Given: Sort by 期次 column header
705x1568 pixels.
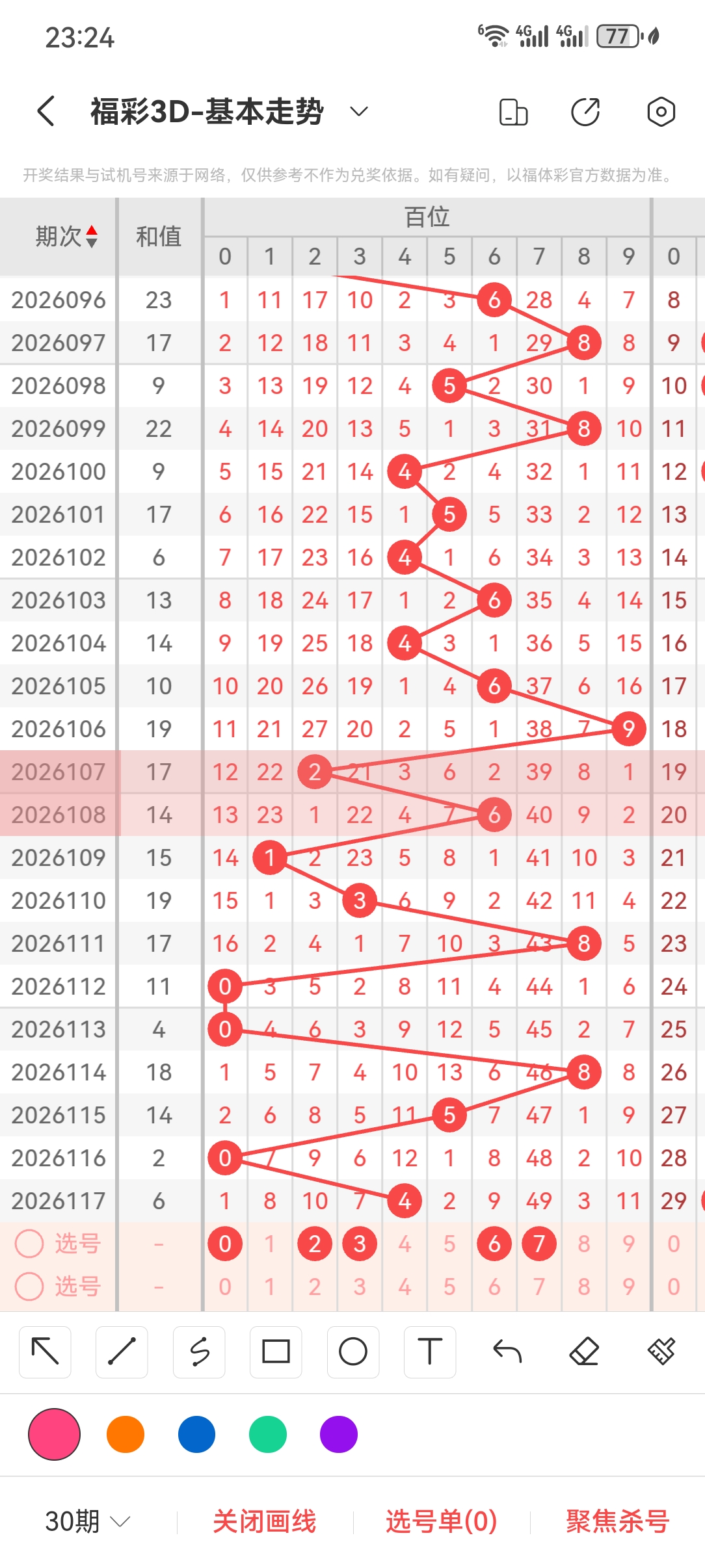Looking at the screenshot, I should (66, 237).
